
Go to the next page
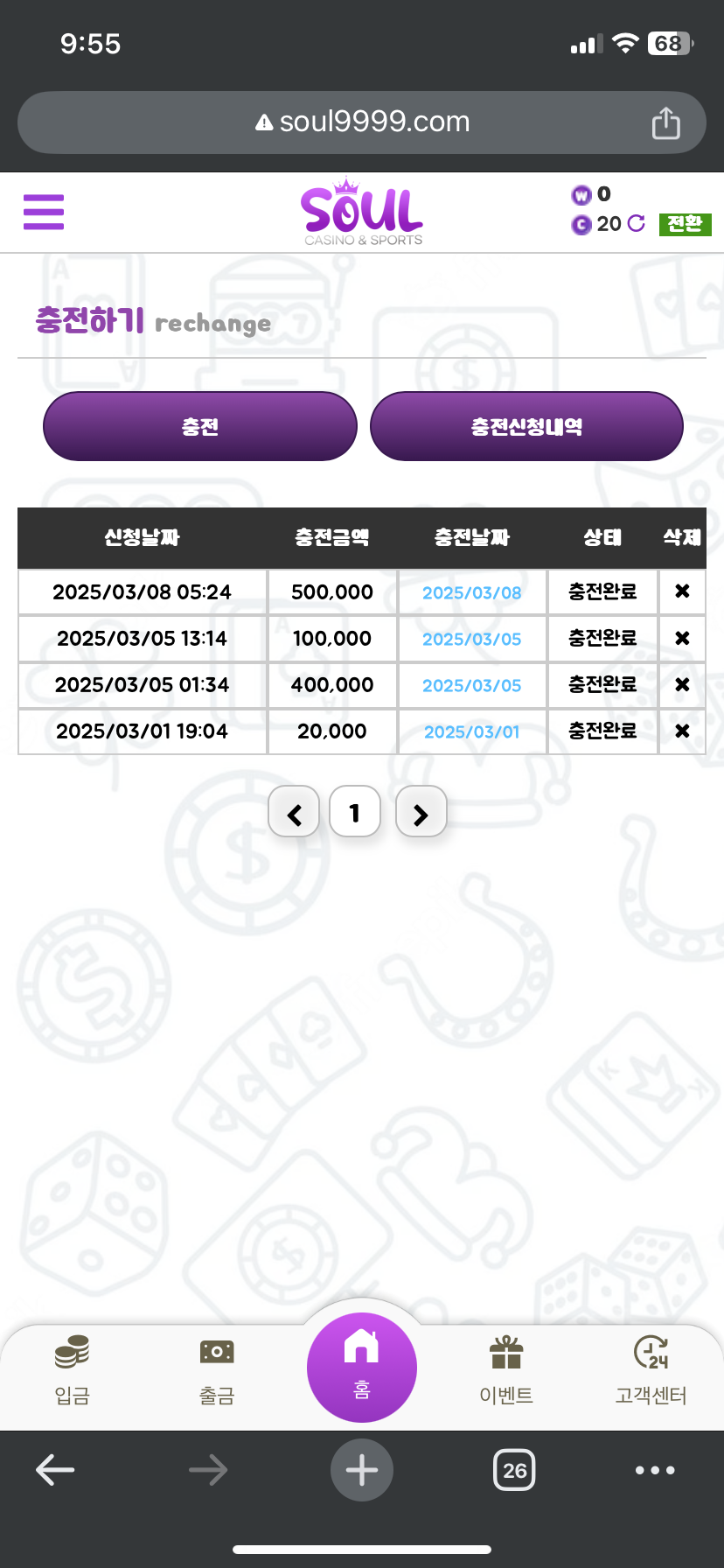[x=421, y=811]
